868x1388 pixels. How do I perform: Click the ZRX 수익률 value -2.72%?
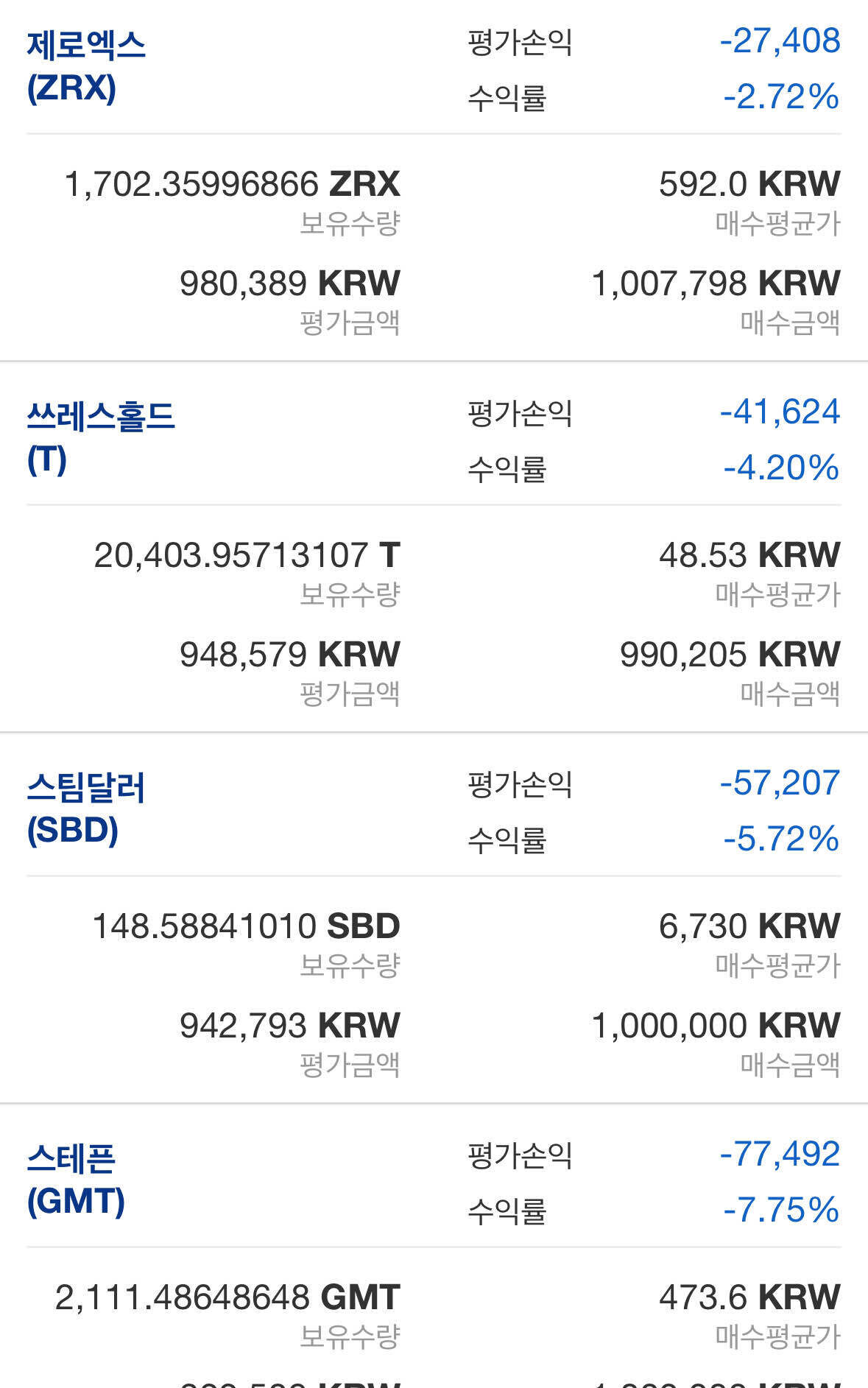(780, 96)
